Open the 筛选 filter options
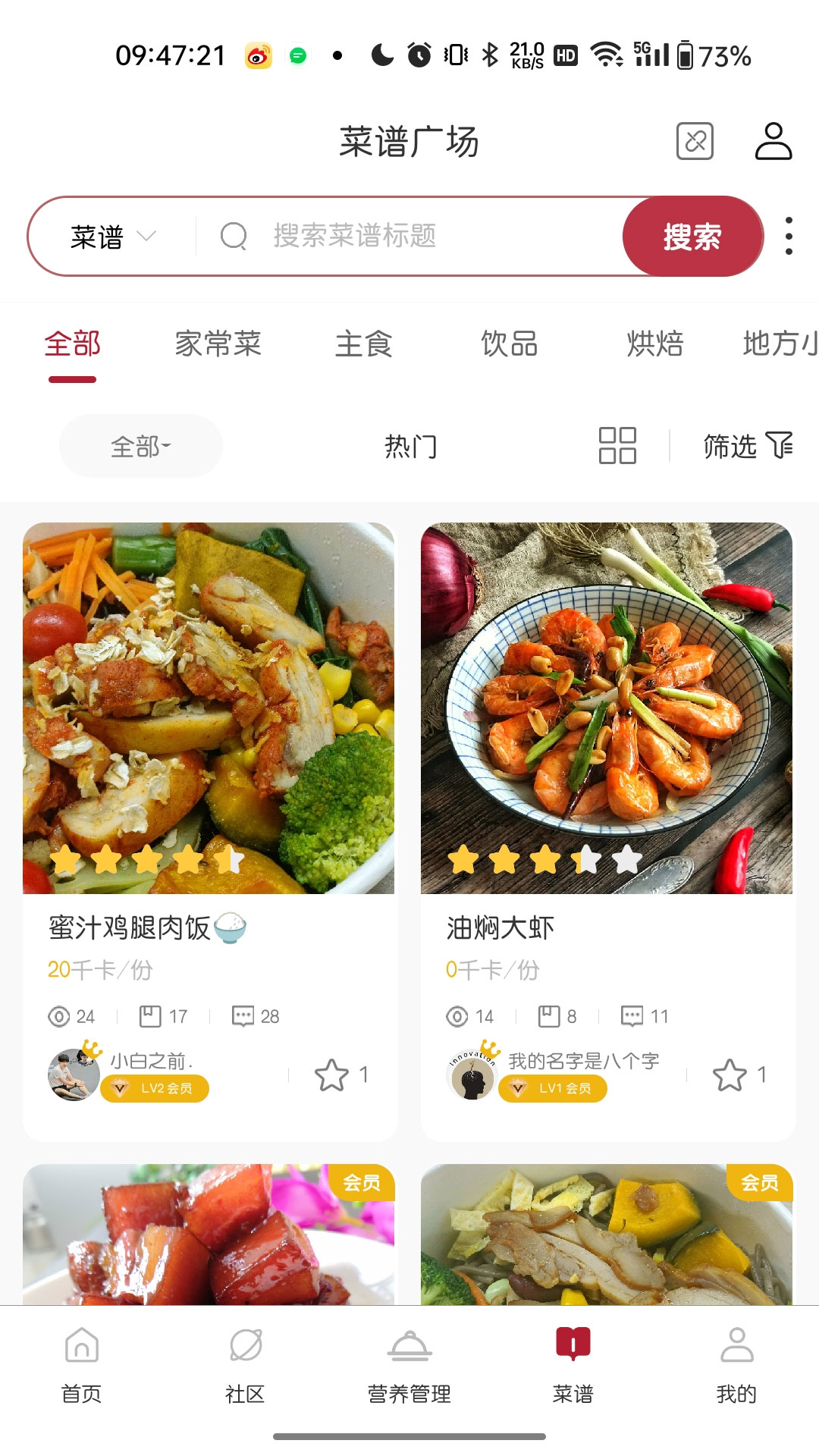 pyautogui.click(x=747, y=447)
